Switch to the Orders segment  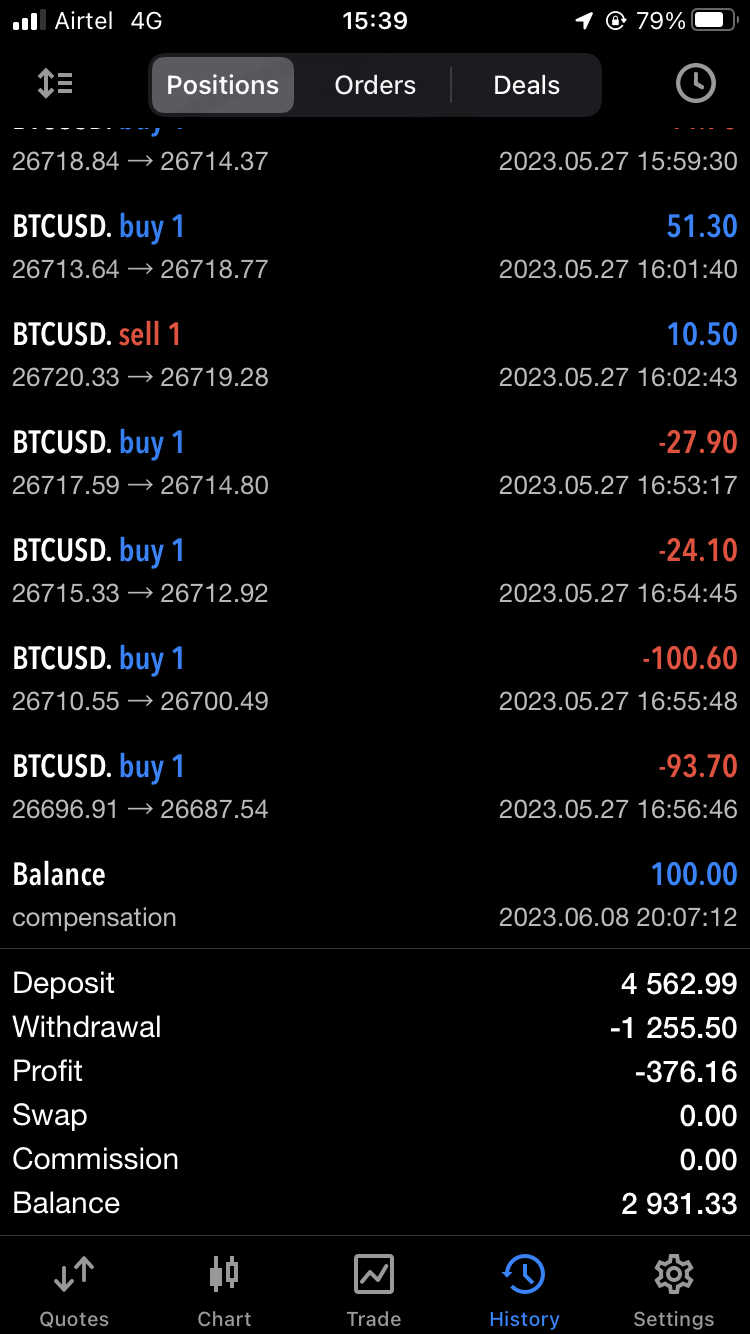[375, 85]
